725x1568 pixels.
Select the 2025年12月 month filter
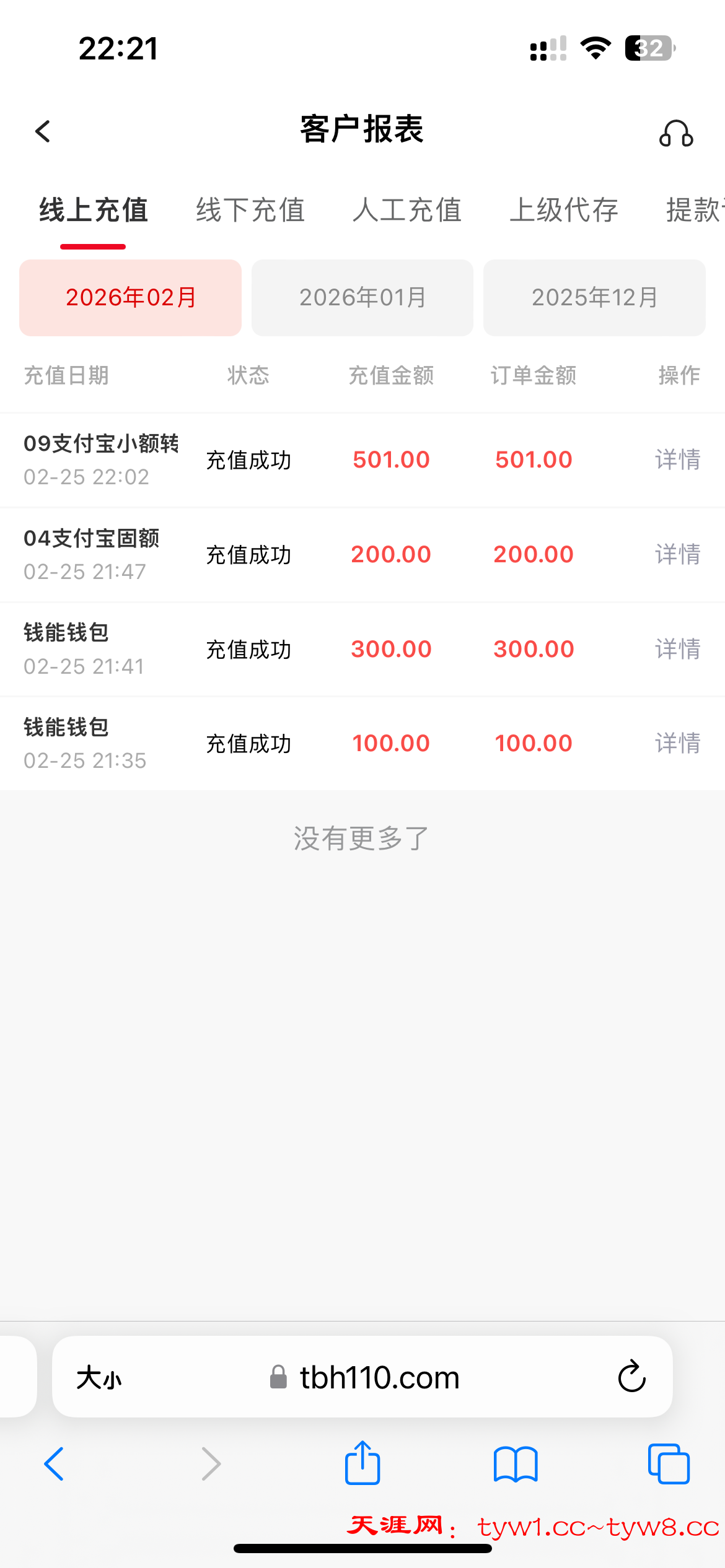594,298
